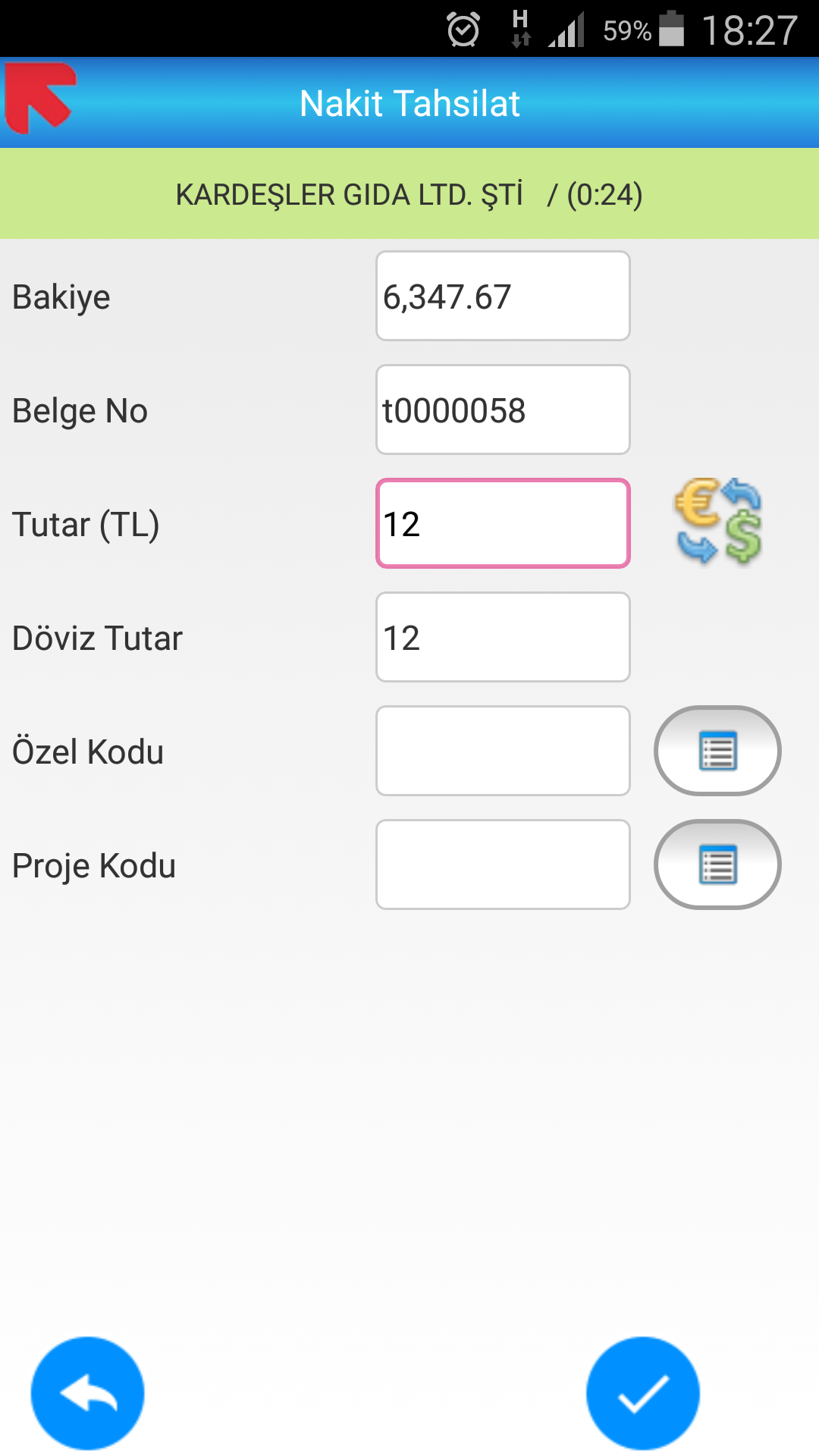Tap the Bakiye field
The image size is (819, 1456).
(x=503, y=296)
